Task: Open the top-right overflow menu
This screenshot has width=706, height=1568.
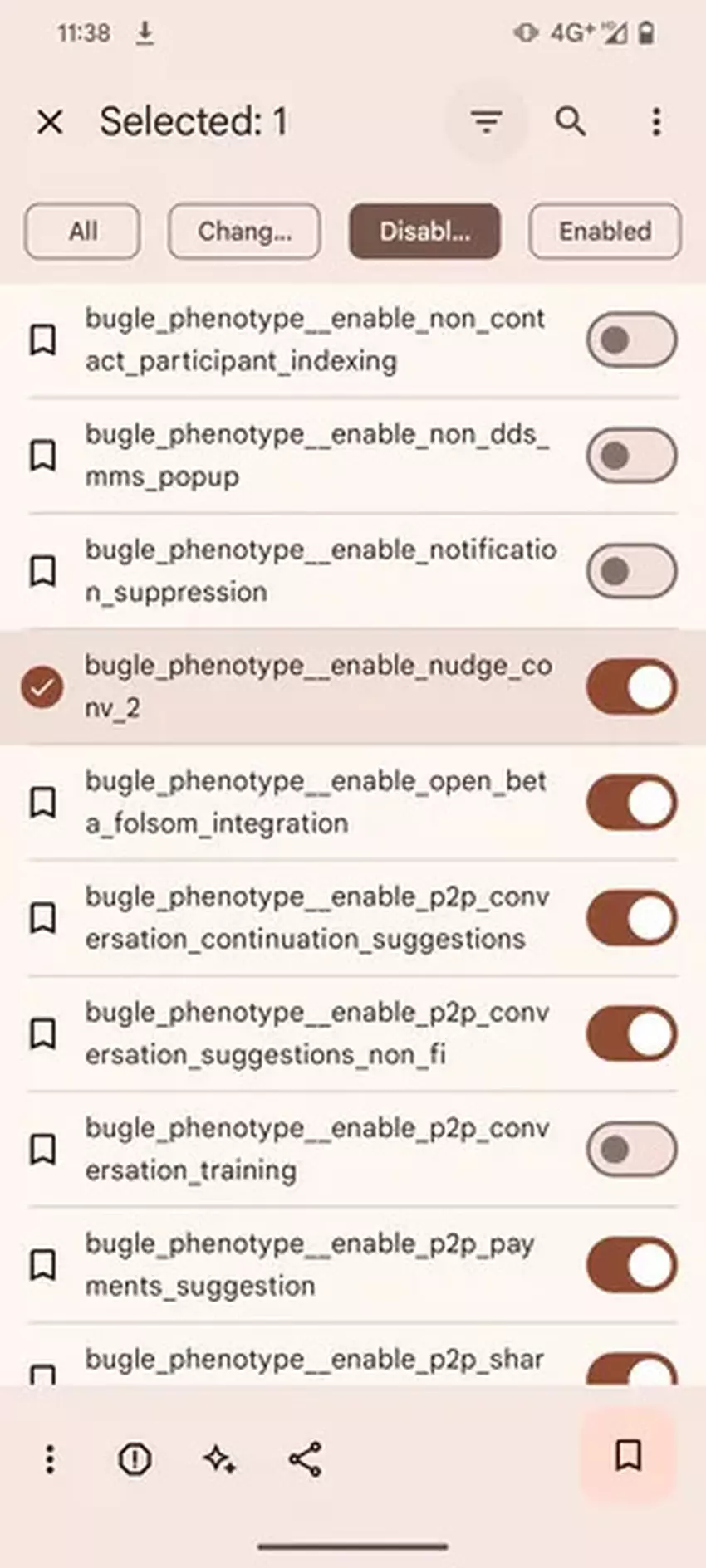Action: (656, 122)
